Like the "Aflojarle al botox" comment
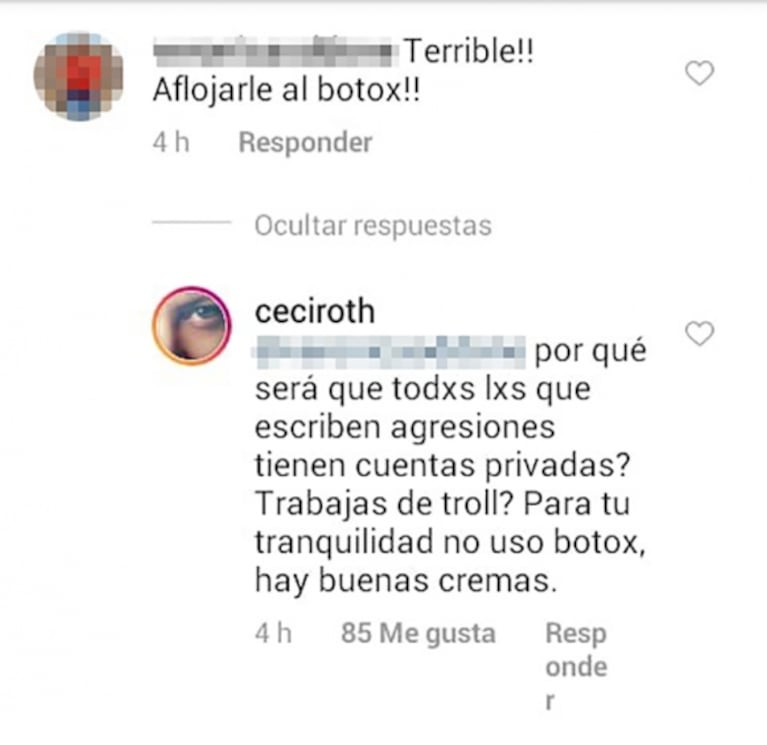The height and width of the screenshot is (745, 767). coord(699,73)
